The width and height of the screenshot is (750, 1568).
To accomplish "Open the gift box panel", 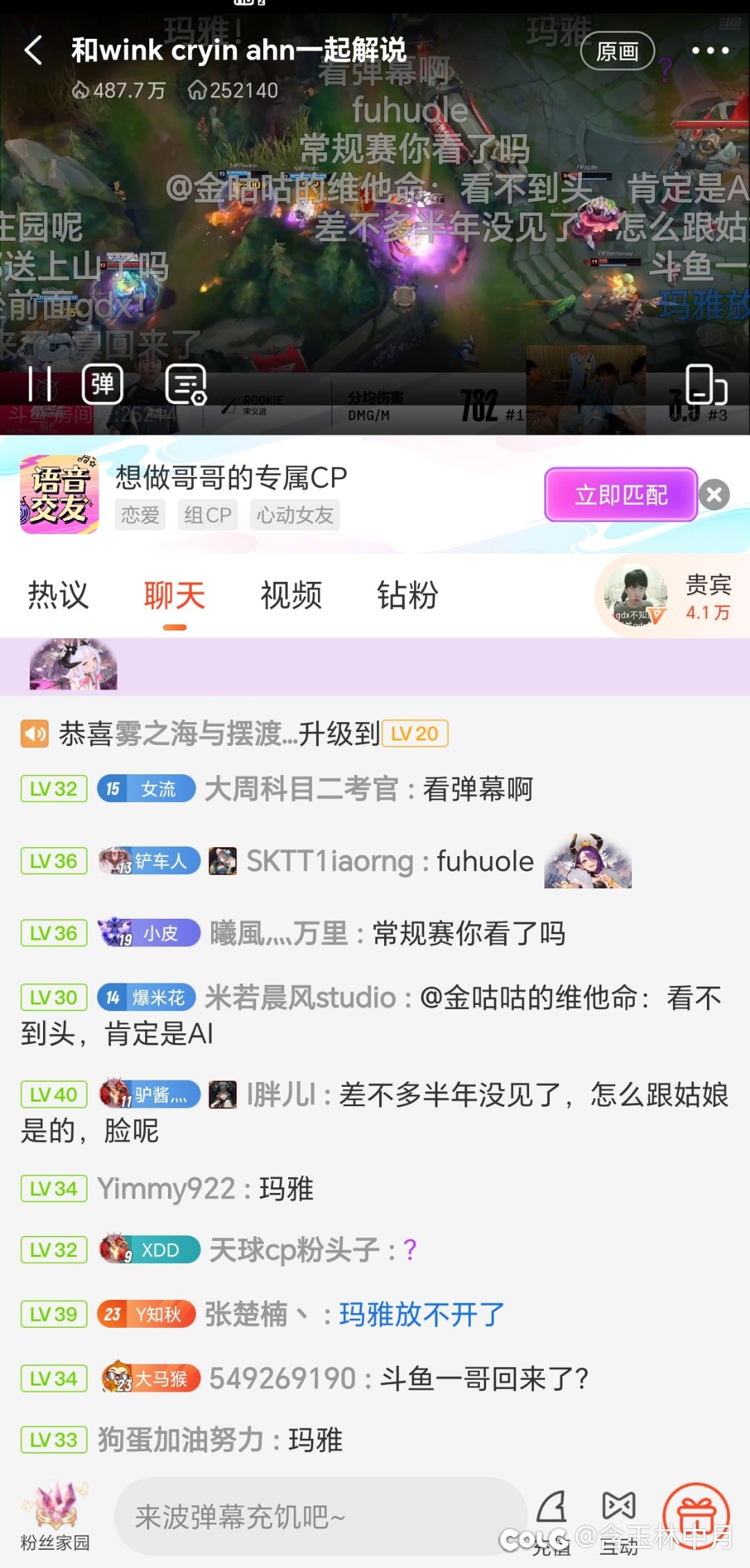I will point(696,1514).
